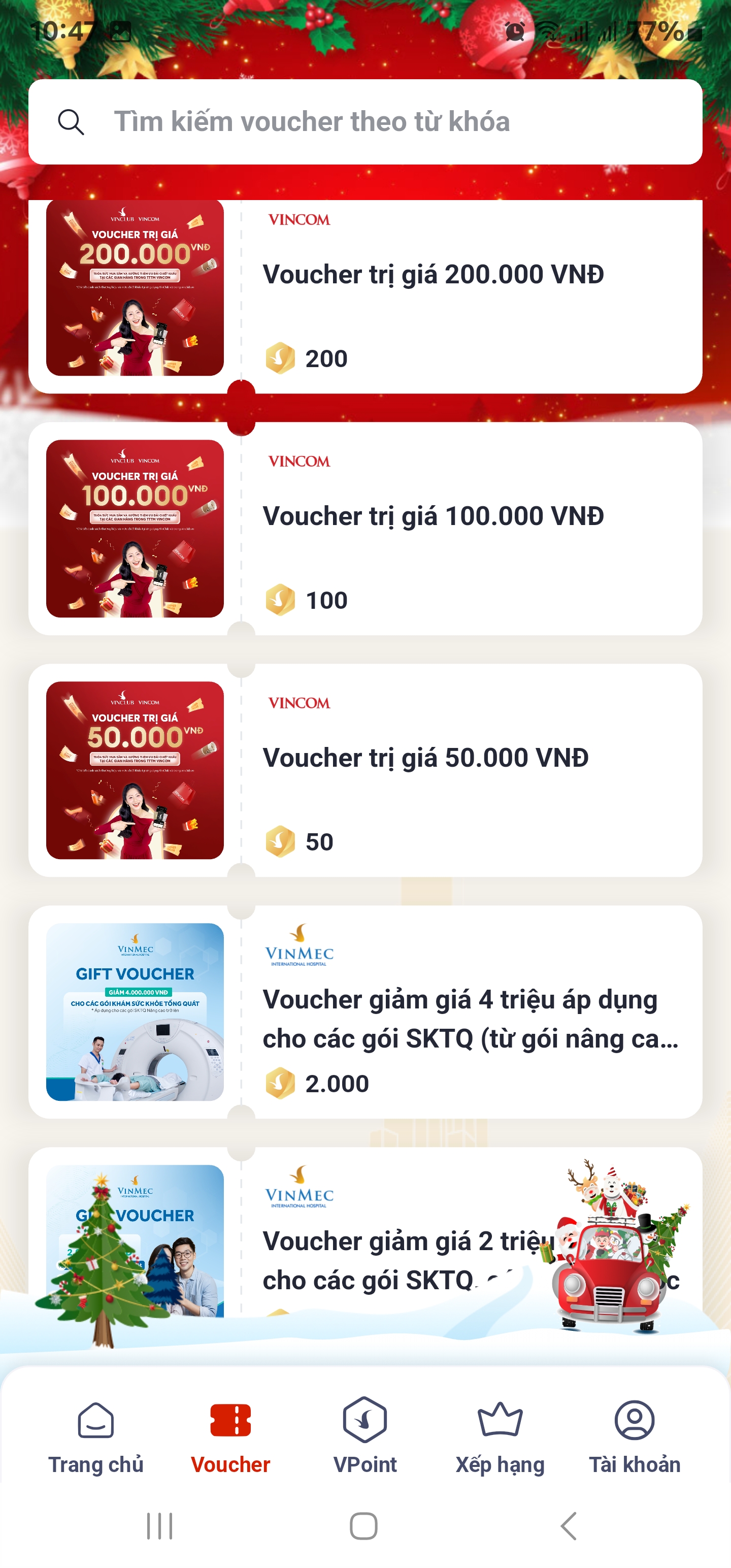Switch to the VPoint tab
Viewport: 731px width, 1568px height.
point(365,1436)
